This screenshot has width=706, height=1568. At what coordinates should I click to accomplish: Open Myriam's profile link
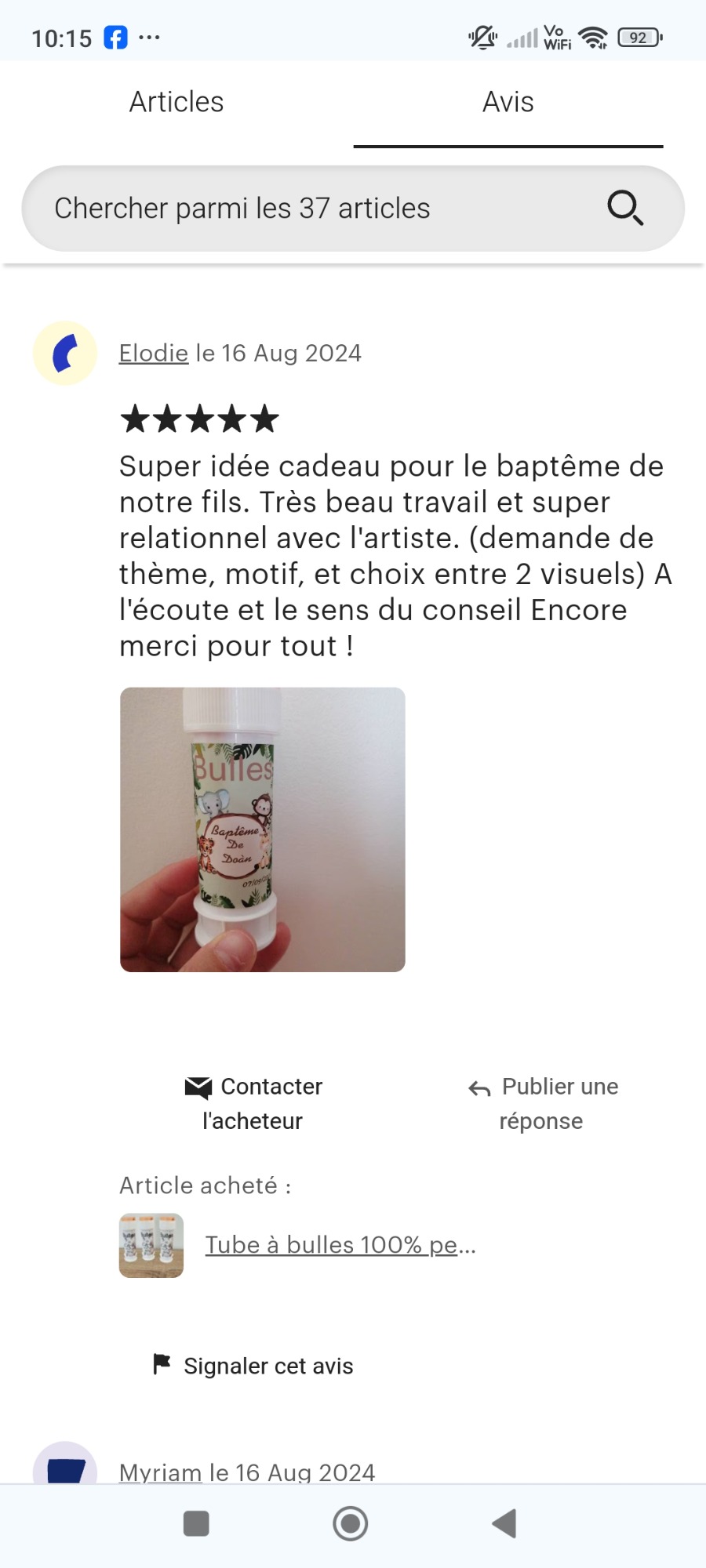pyautogui.click(x=161, y=1472)
